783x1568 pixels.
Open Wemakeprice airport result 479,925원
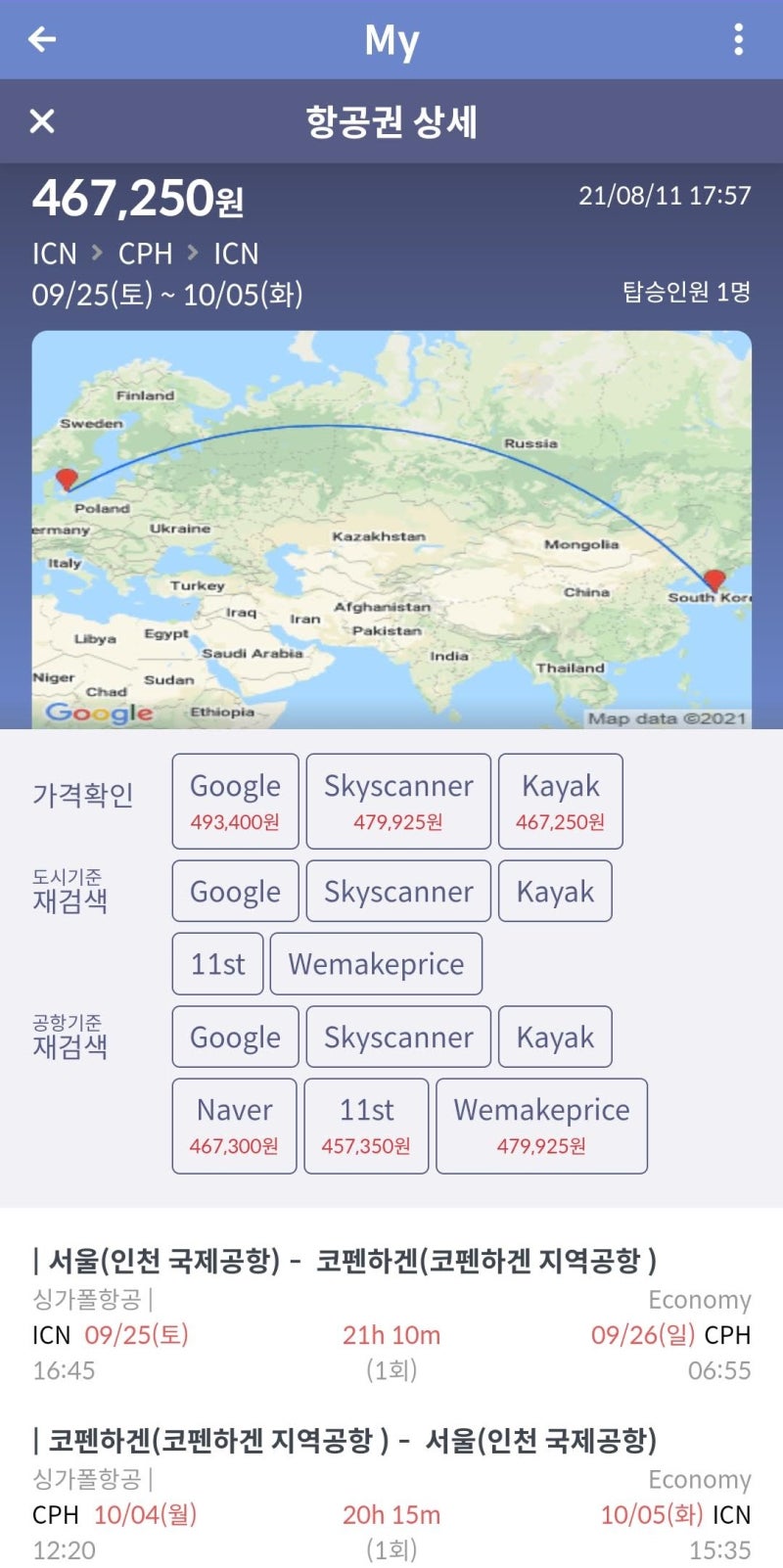[x=541, y=1126]
